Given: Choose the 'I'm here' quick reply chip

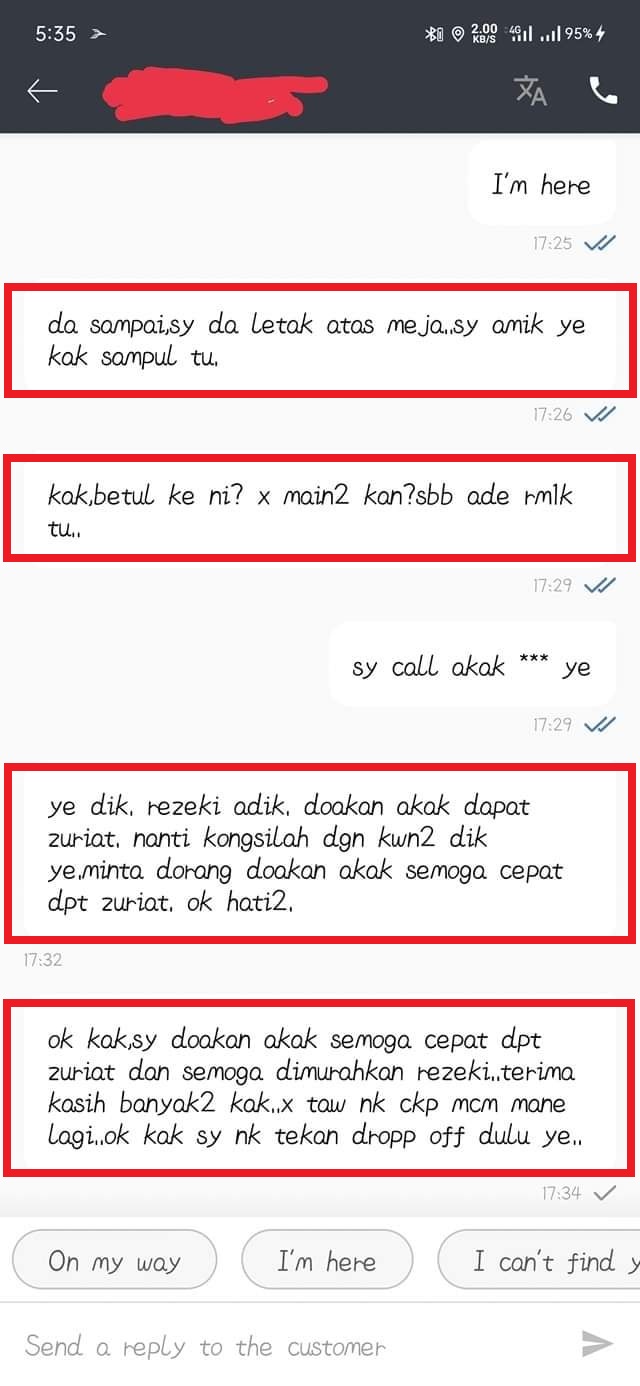Looking at the screenshot, I should (x=327, y=1263).
